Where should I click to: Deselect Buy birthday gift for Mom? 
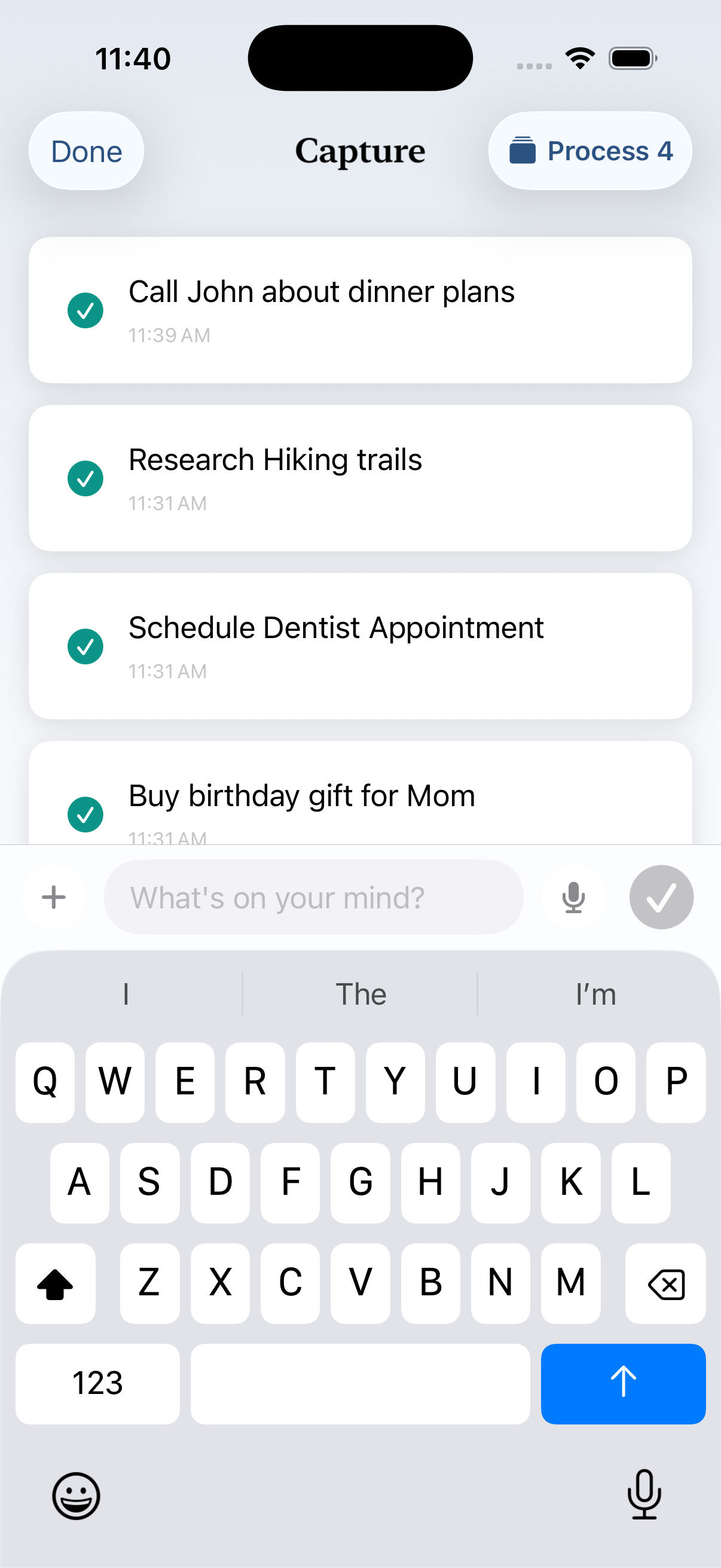pyautogui.click(x=85, y=814)
